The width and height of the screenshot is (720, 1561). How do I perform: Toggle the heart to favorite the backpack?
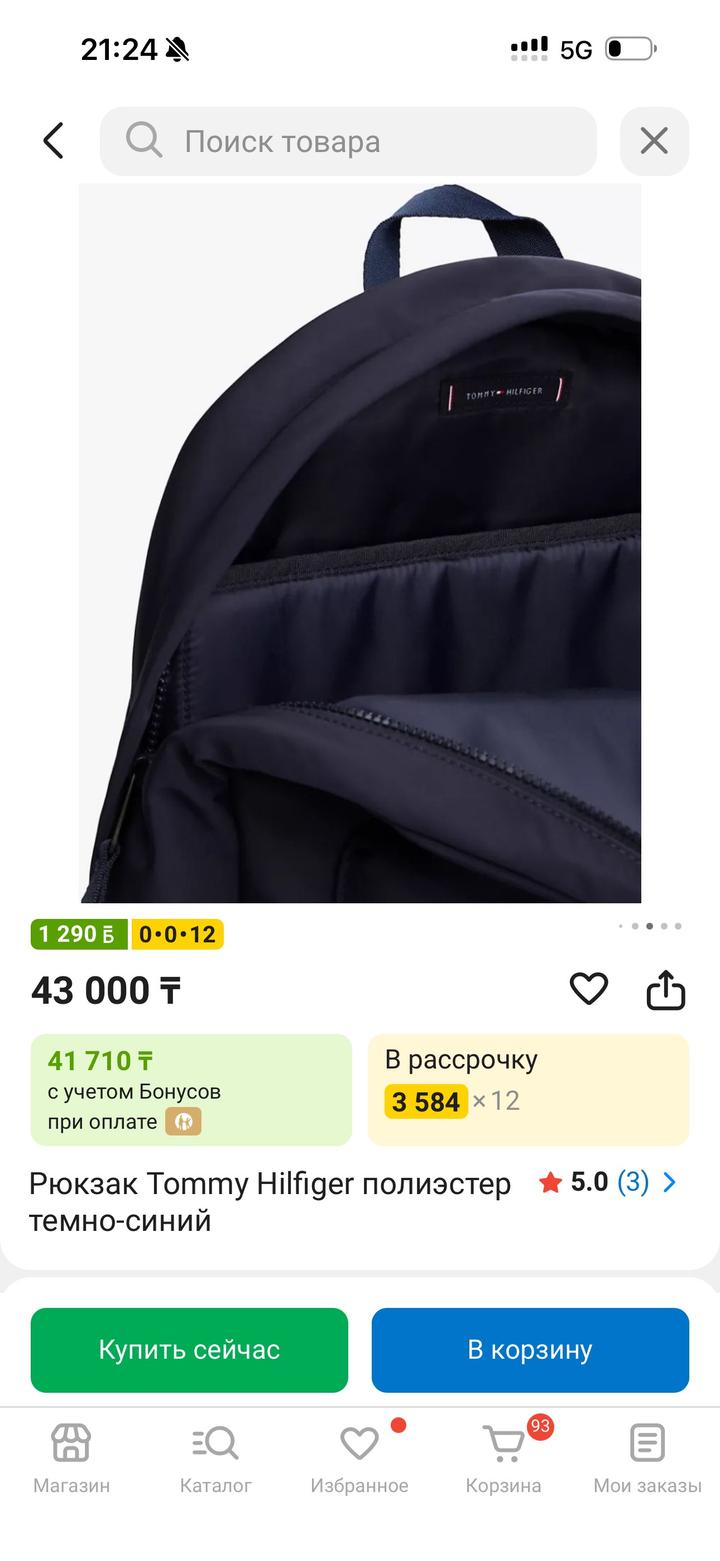click(x=589, y=988)
